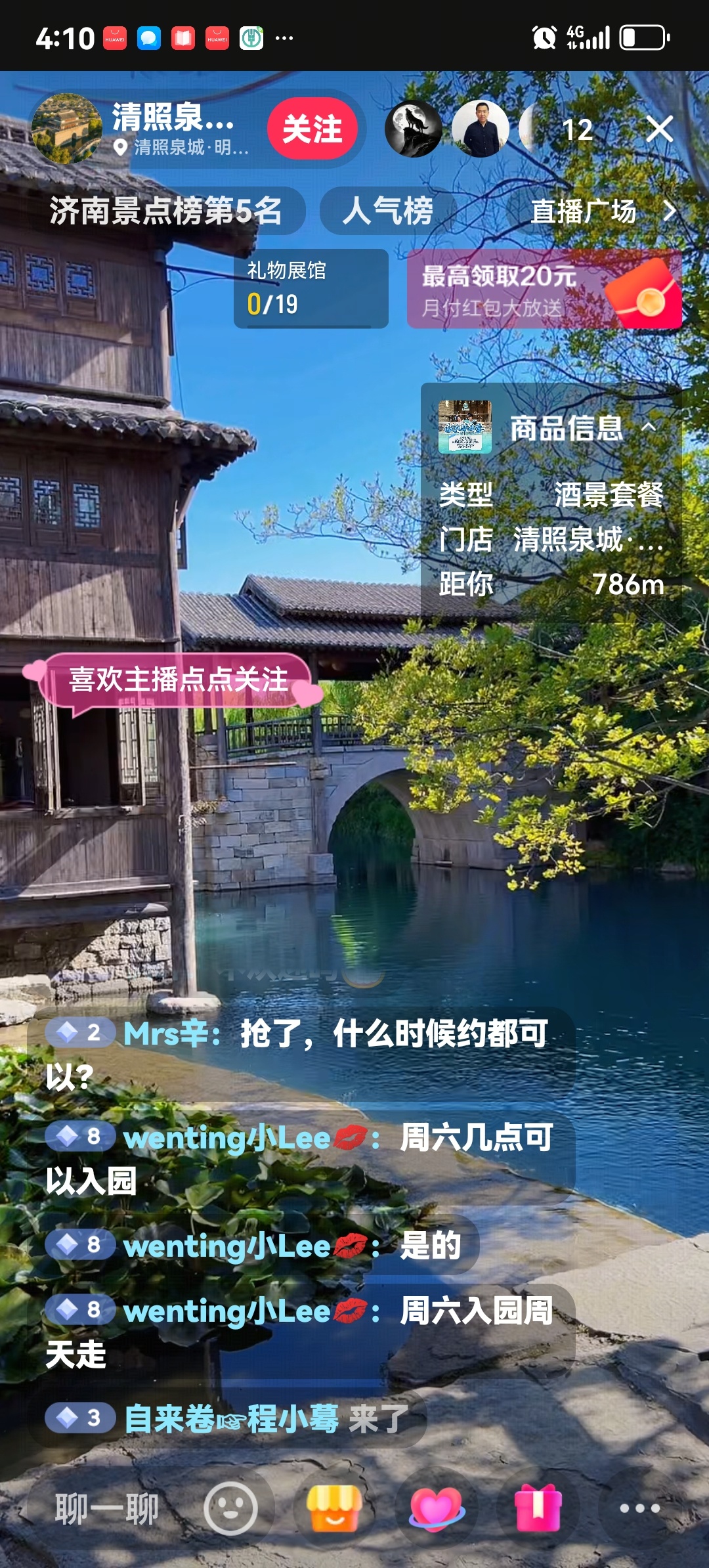Follow the streamer with 关注 button
Screen dimensions: 709x1568
[312, 129]
